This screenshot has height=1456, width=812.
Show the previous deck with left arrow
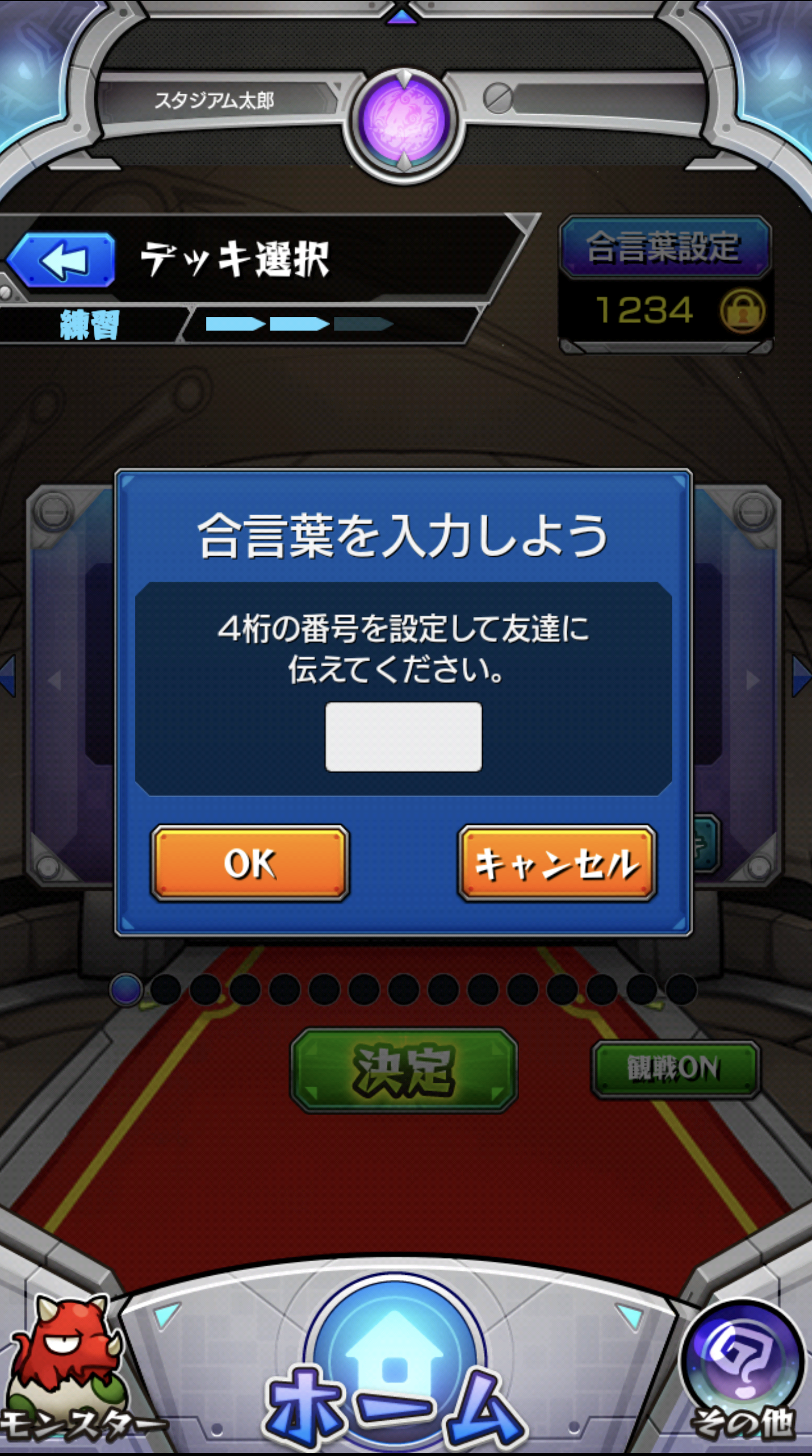tap(8, 676)
